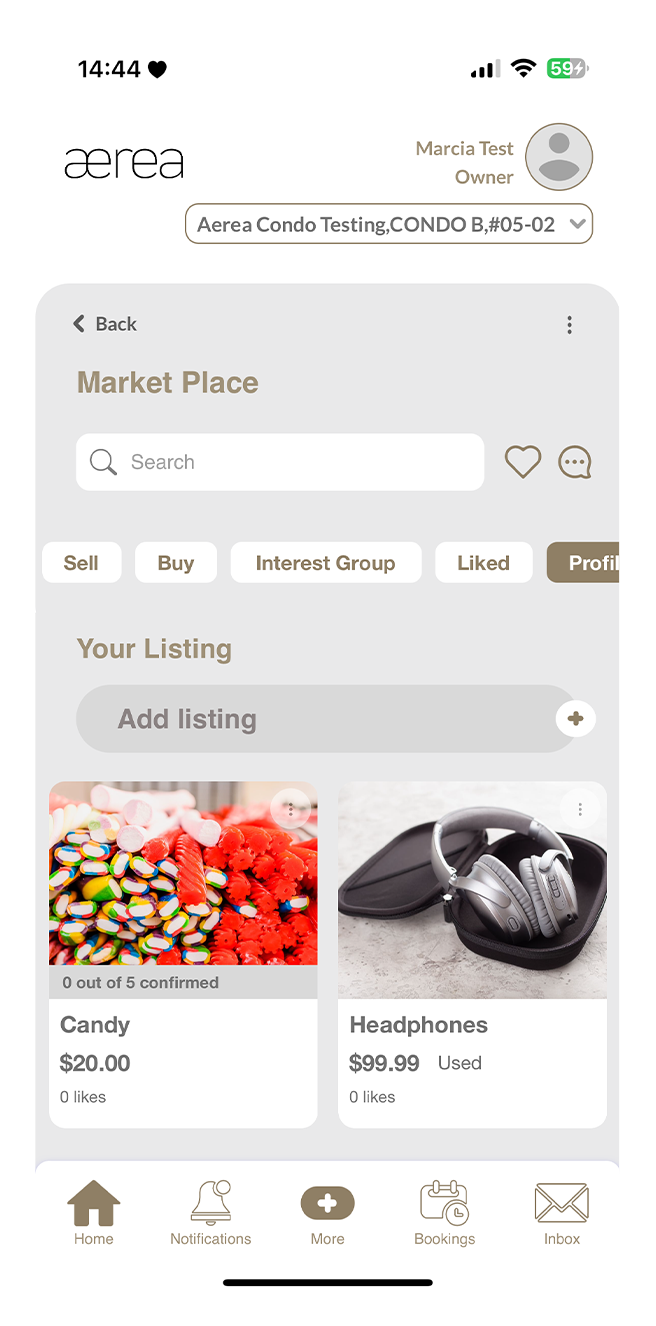656x1326 pixels.
Task: Select the Interest Group tab
Action: tap(325, 563)
